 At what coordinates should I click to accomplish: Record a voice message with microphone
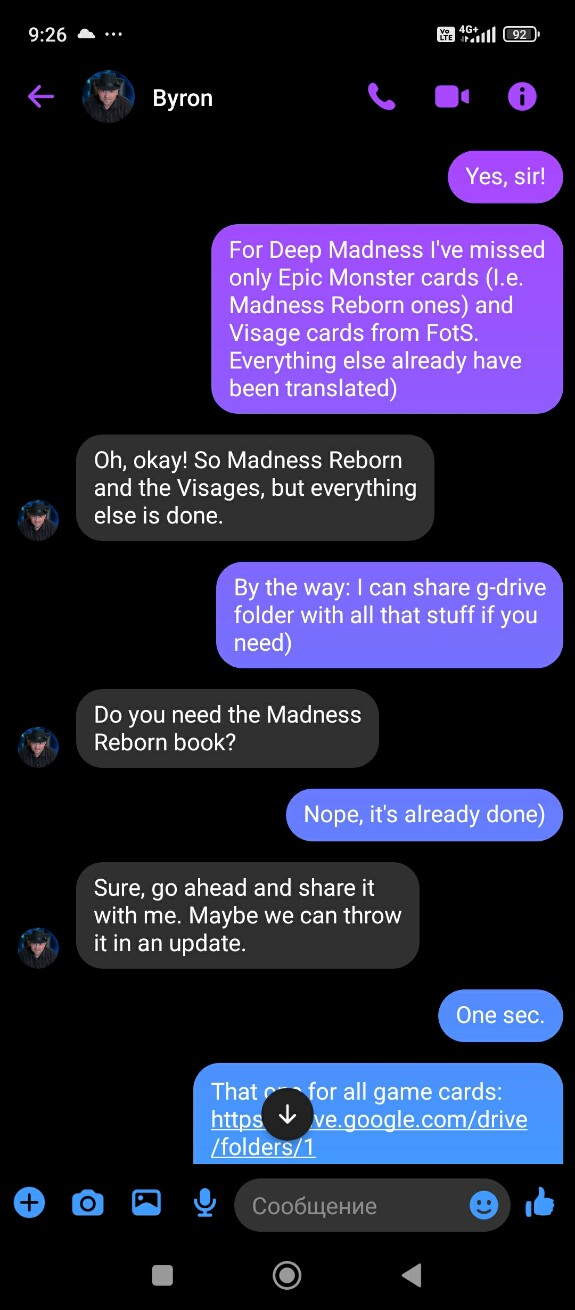[x=205, y=1203]
